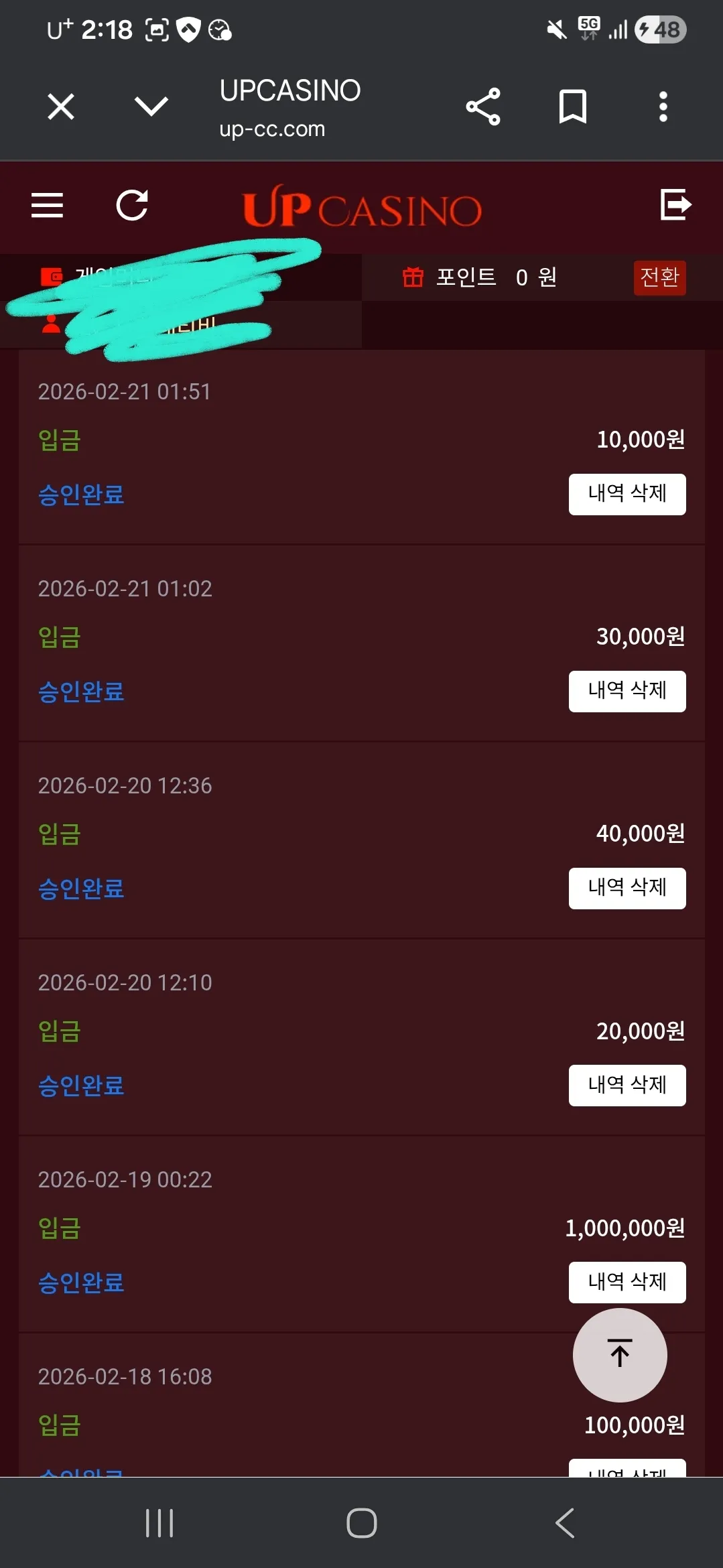
Task: Jump back to top with the arrow button
Action: pos(620,1355)
